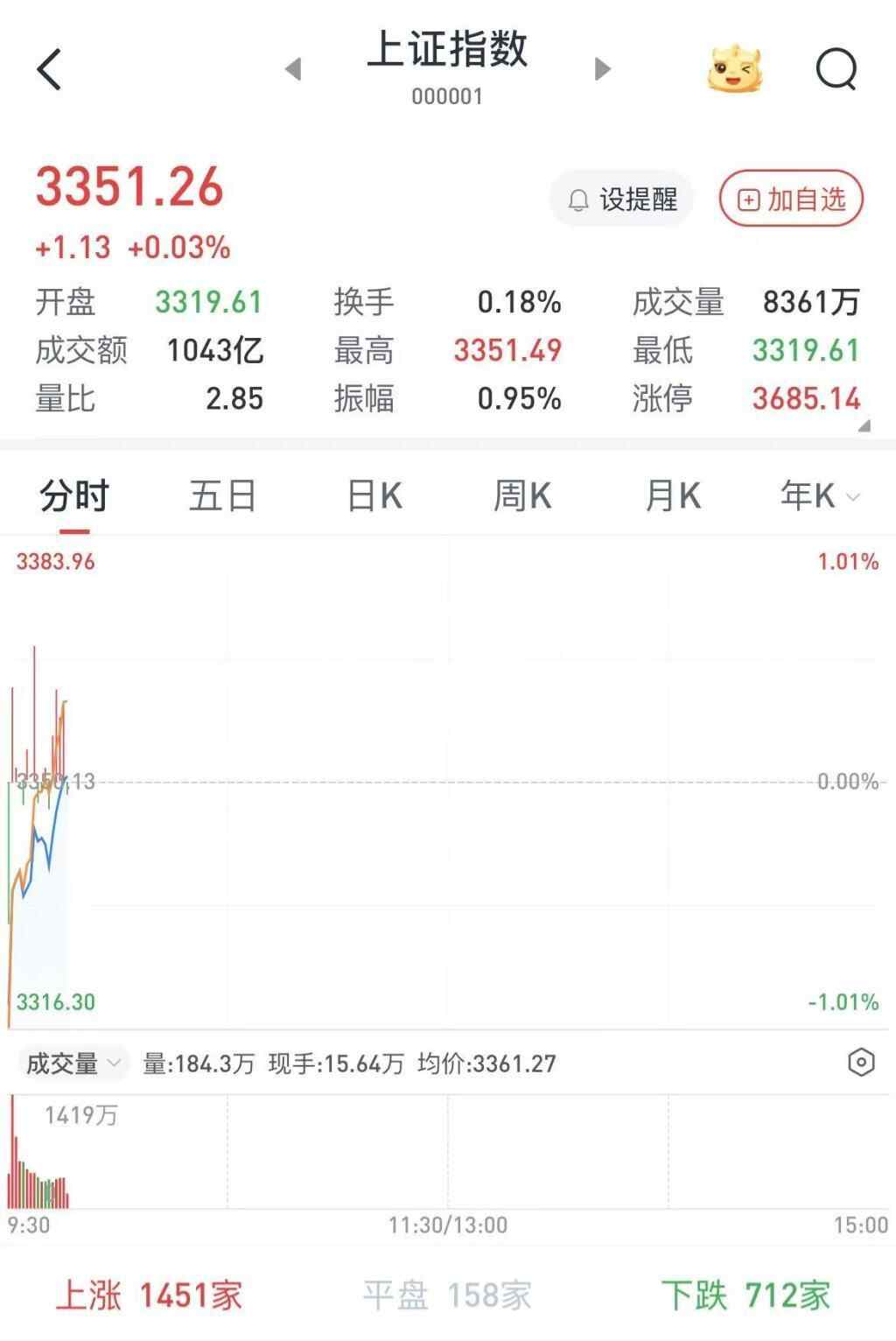
Task: Go back with the top-left arrow
Action: (50, 69)
